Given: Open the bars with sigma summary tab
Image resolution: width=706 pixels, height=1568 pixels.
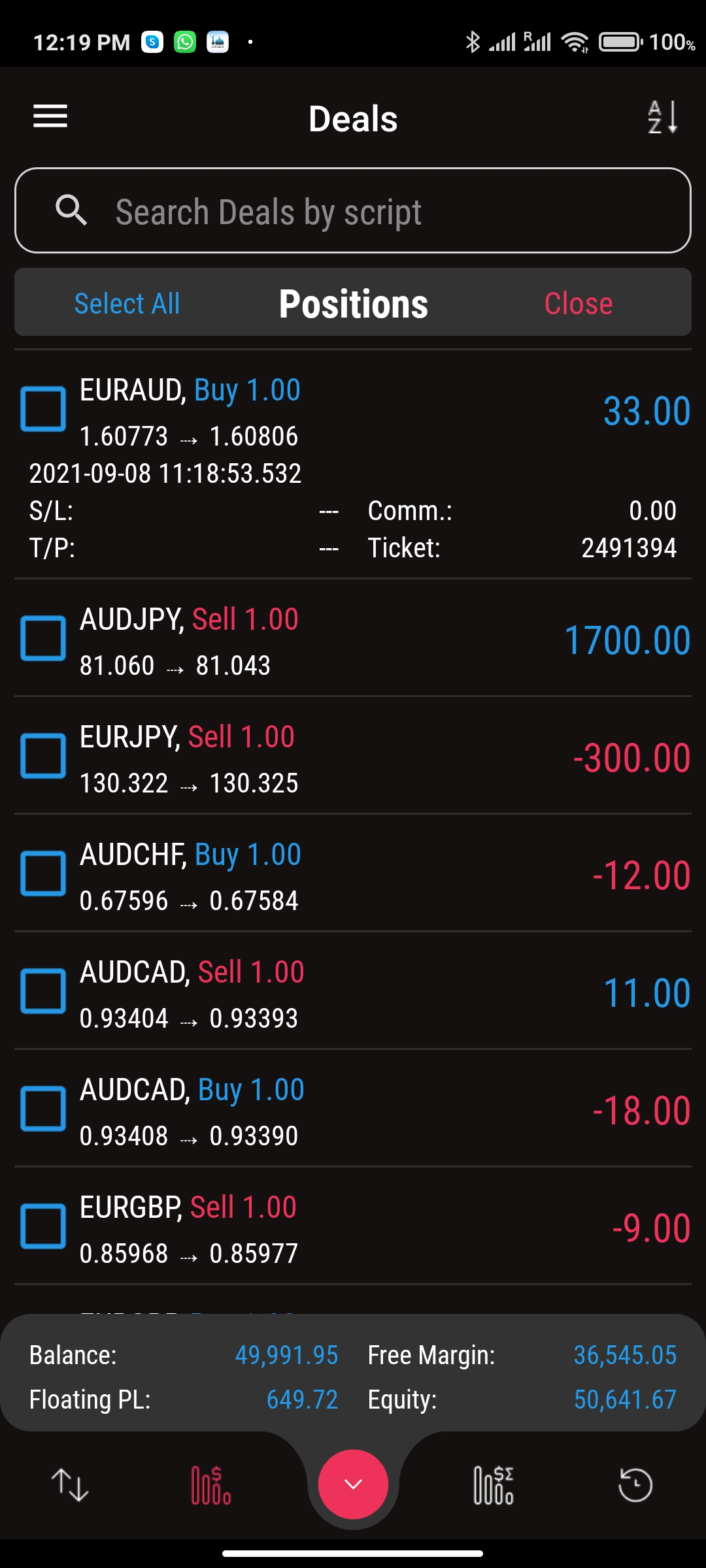Looking at the screenshot, I should point(494,1485).
